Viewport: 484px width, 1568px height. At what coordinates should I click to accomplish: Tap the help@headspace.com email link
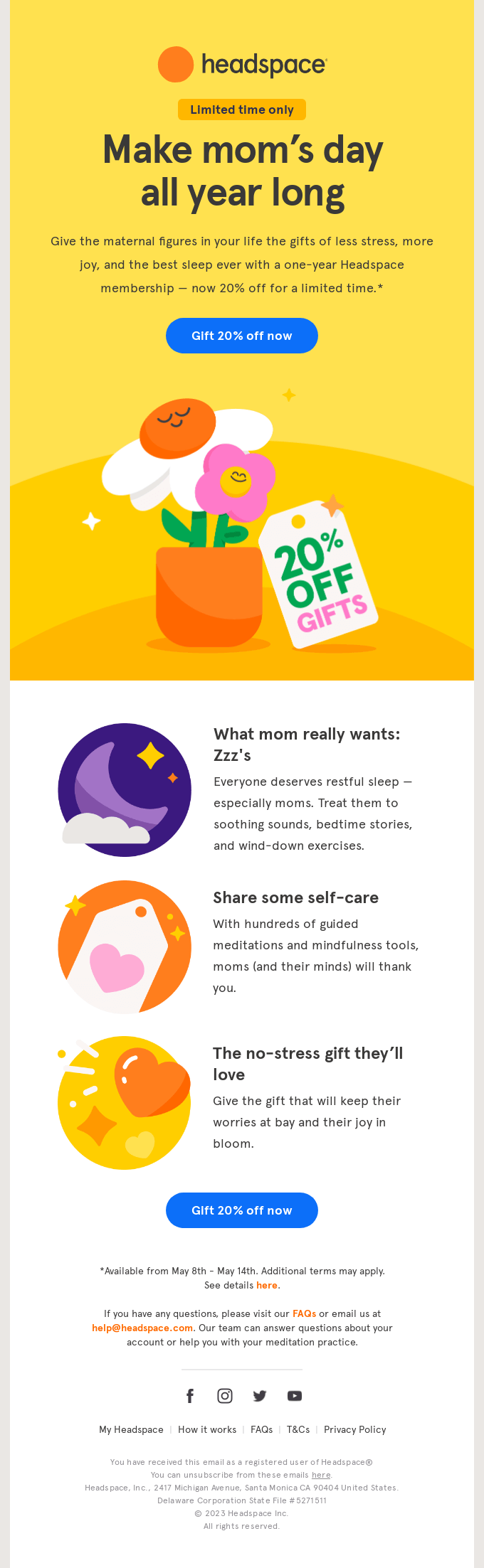point(142,1328)
